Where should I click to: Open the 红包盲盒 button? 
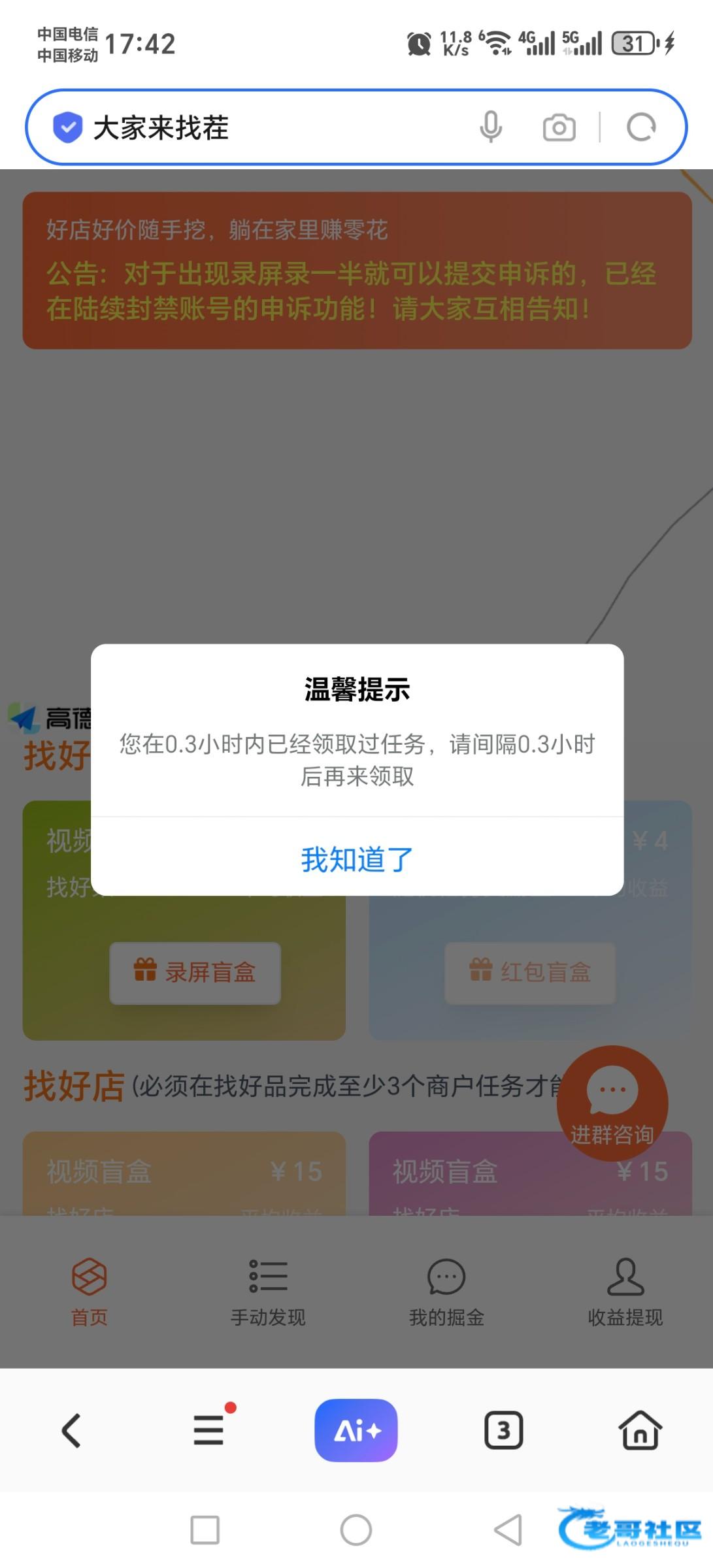coord(530,973)
